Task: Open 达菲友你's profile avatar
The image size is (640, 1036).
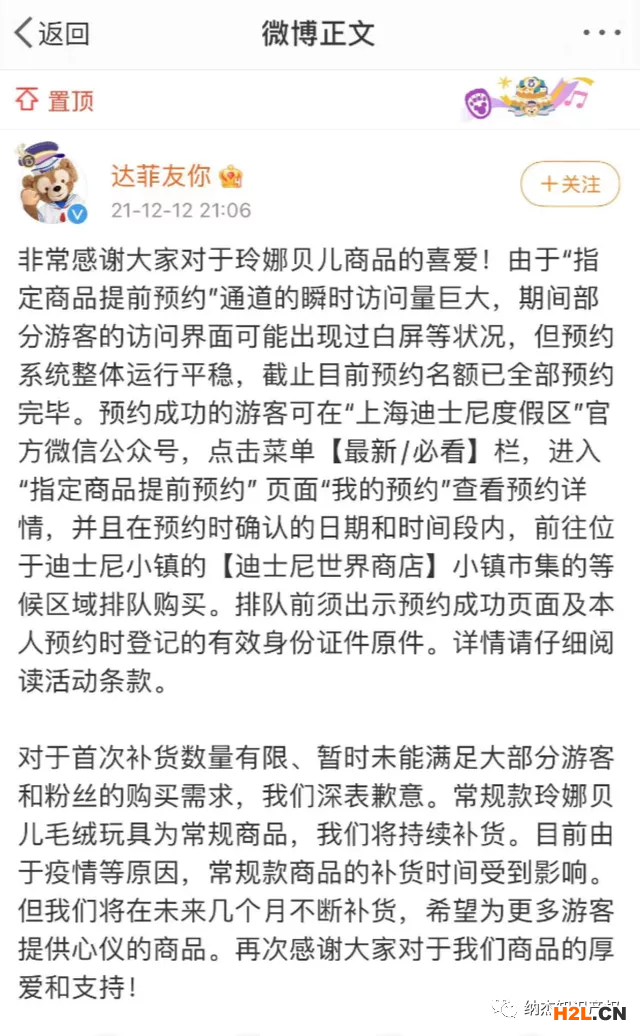Action: pyautogui.click(x=52, y=184)
